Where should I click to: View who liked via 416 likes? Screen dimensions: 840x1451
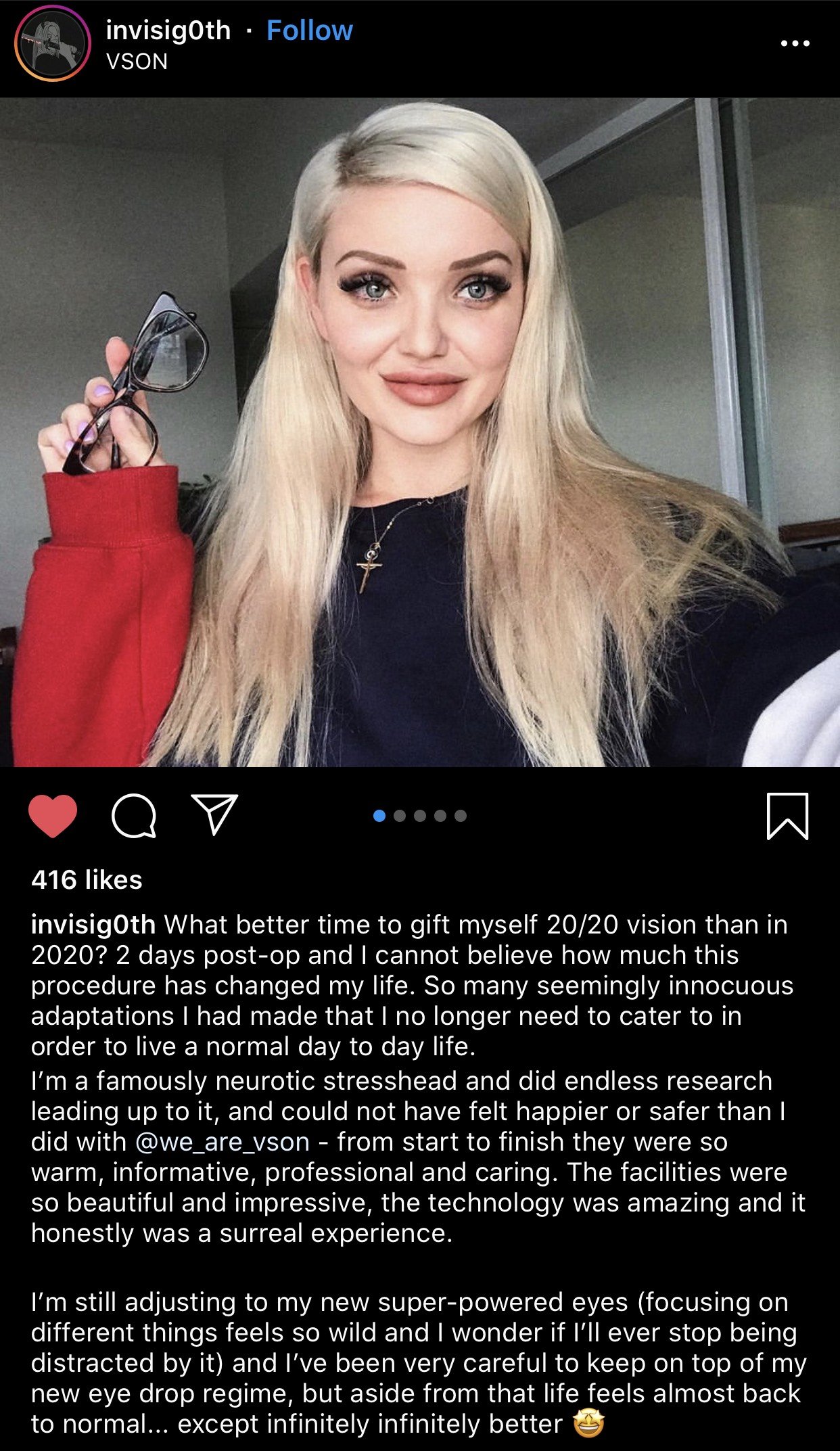point(87,880)
